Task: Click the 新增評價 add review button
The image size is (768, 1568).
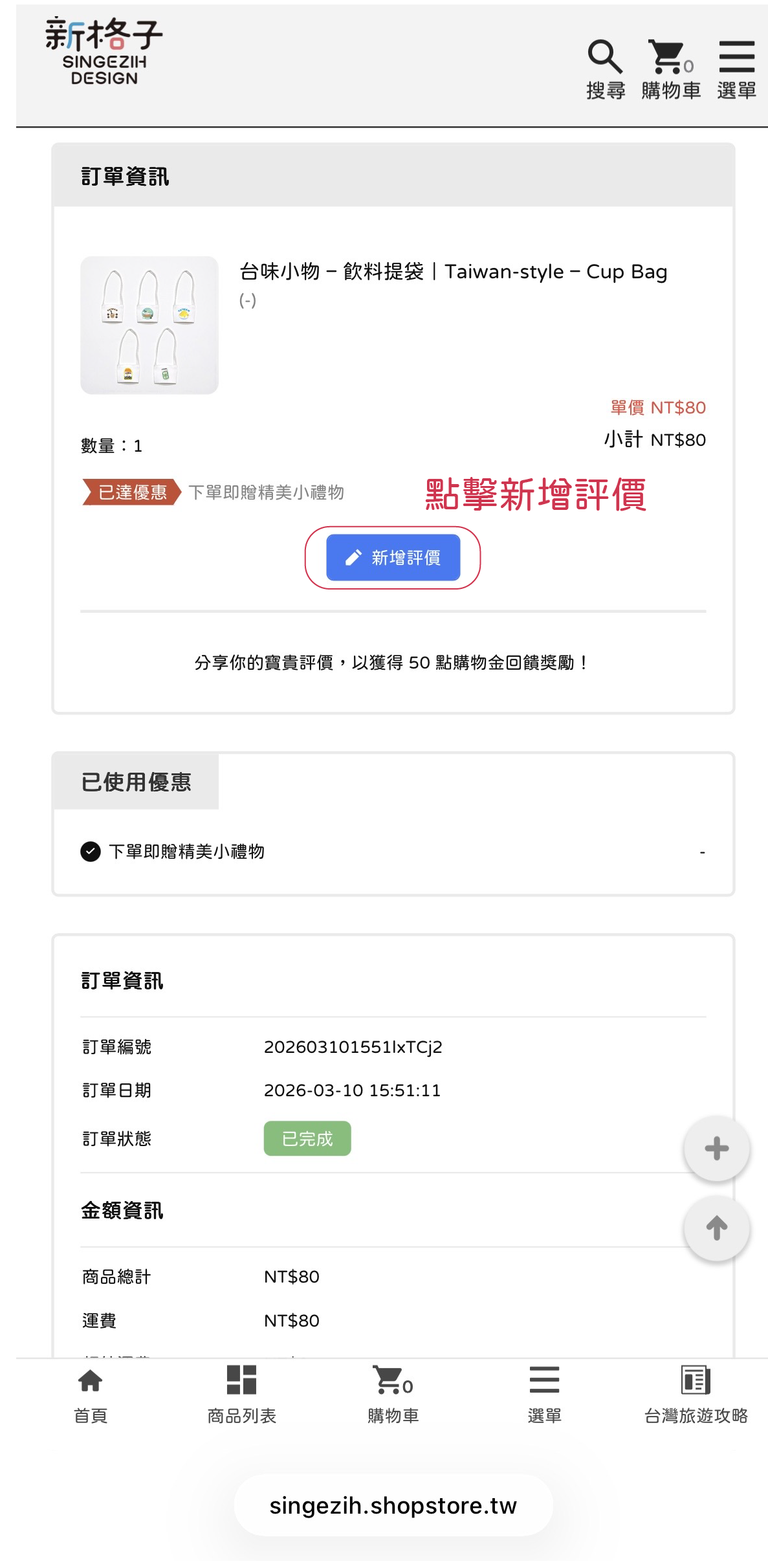Action: point(393,557)
